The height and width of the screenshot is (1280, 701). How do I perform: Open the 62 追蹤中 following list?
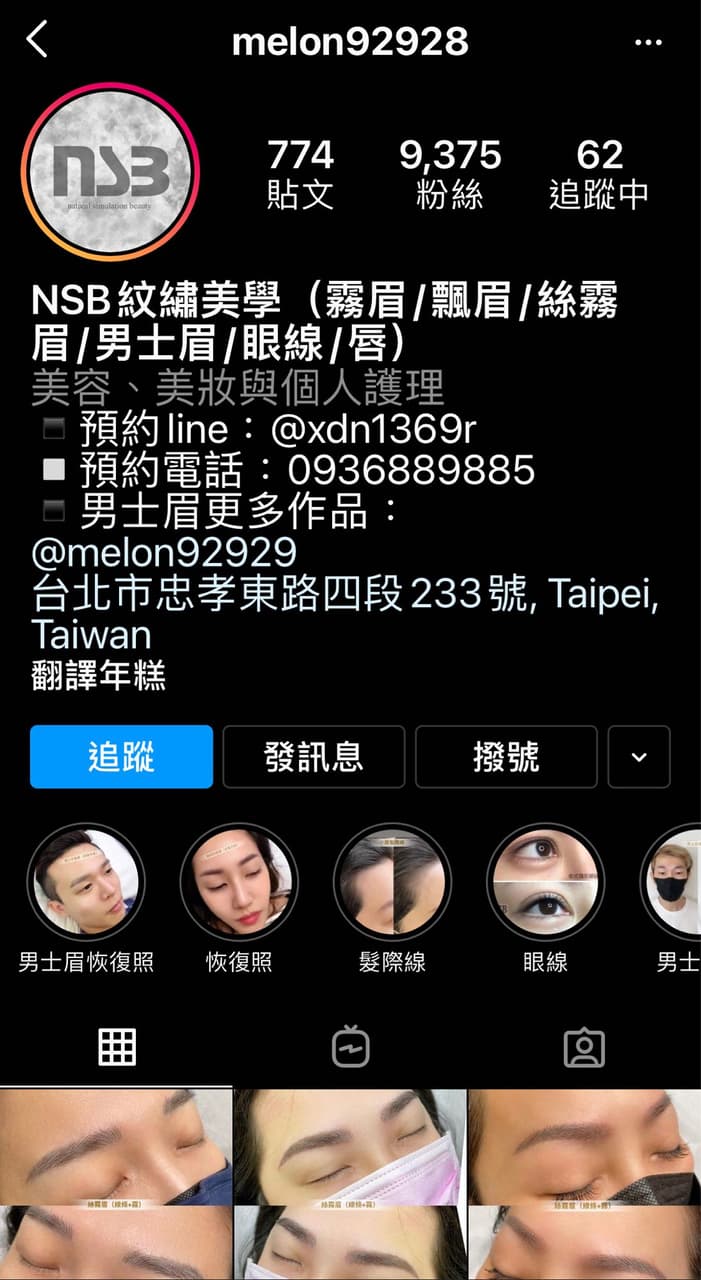599,173
